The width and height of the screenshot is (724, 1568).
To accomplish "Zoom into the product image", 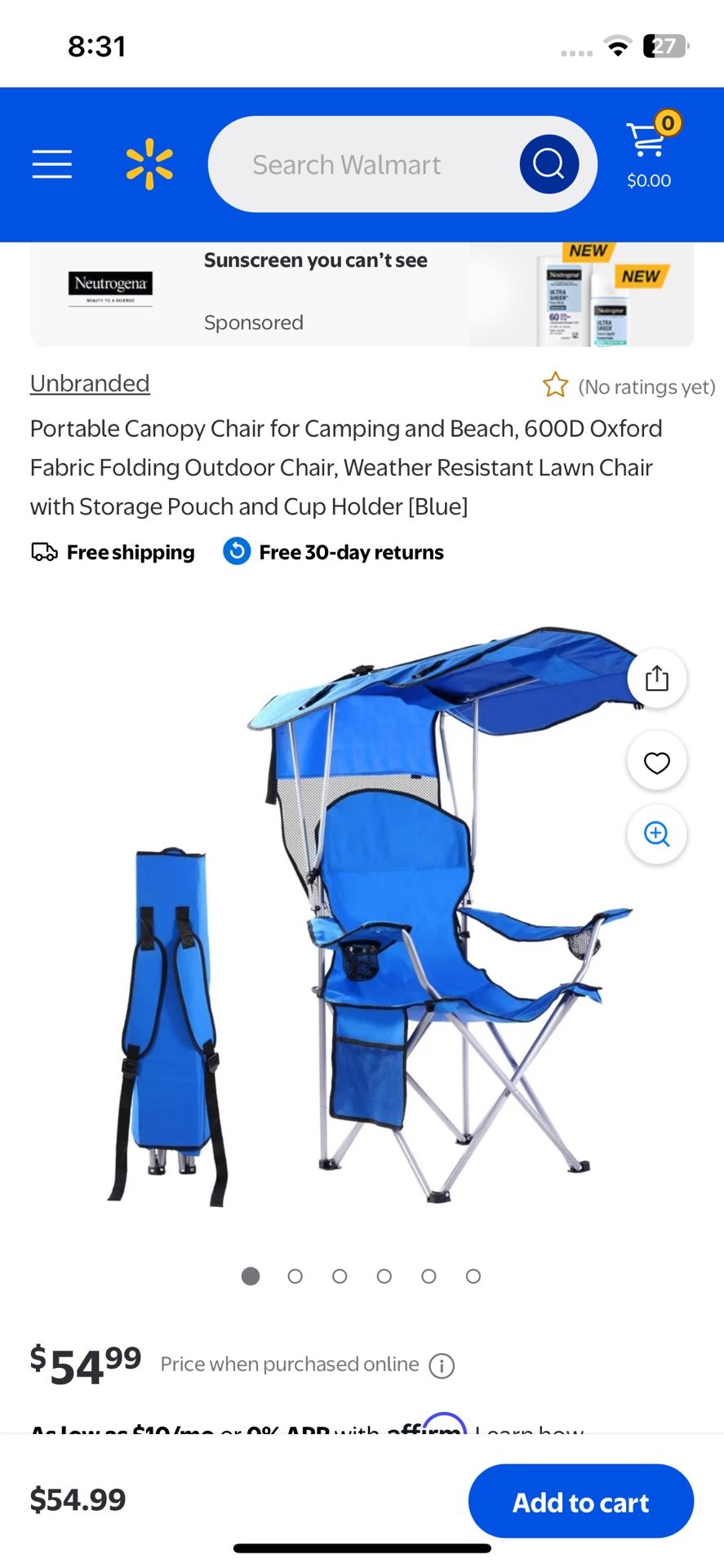I will pyautogui.click(x=656, y=834).
